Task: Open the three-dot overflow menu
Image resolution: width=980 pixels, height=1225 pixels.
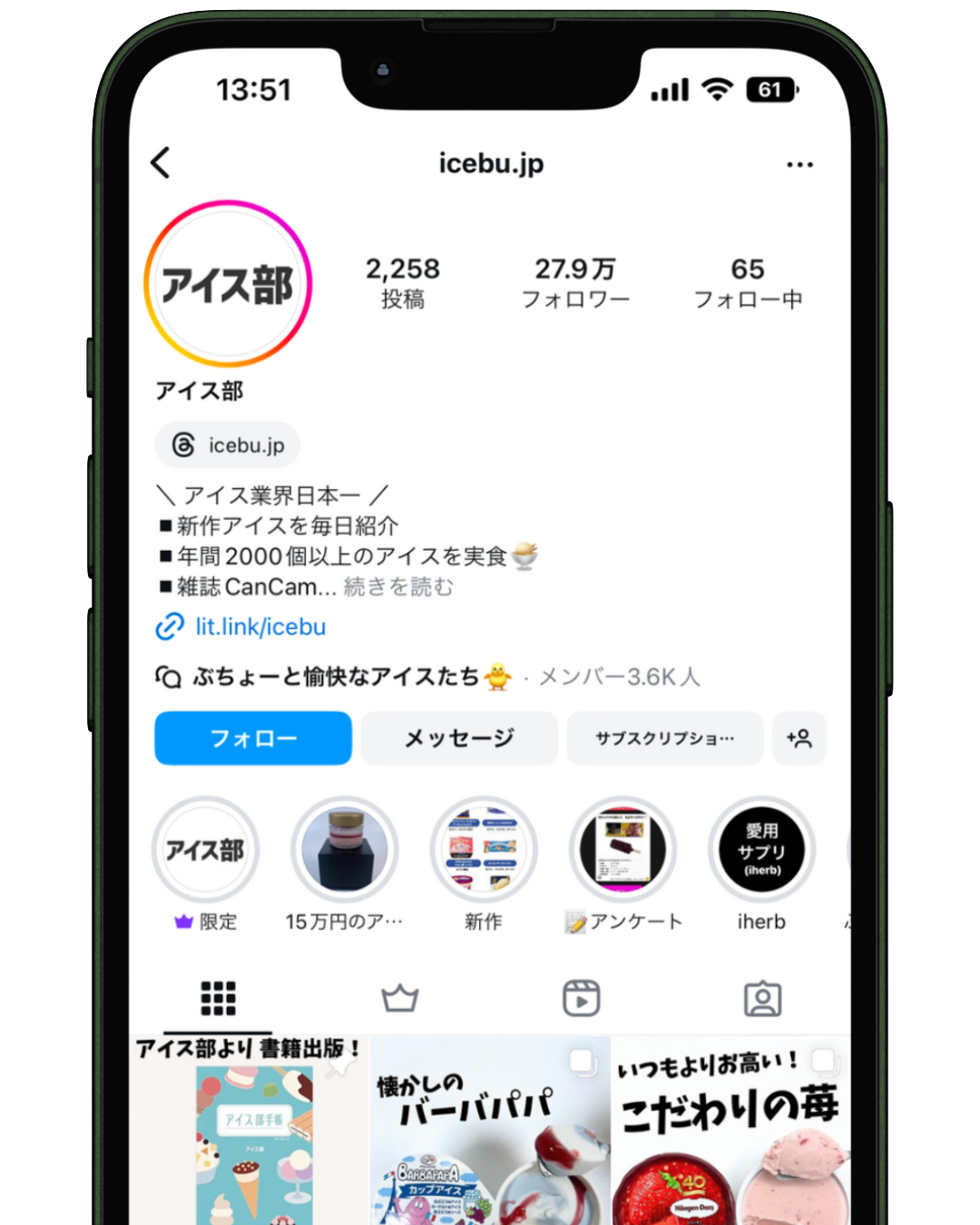Action: (799, 164)
